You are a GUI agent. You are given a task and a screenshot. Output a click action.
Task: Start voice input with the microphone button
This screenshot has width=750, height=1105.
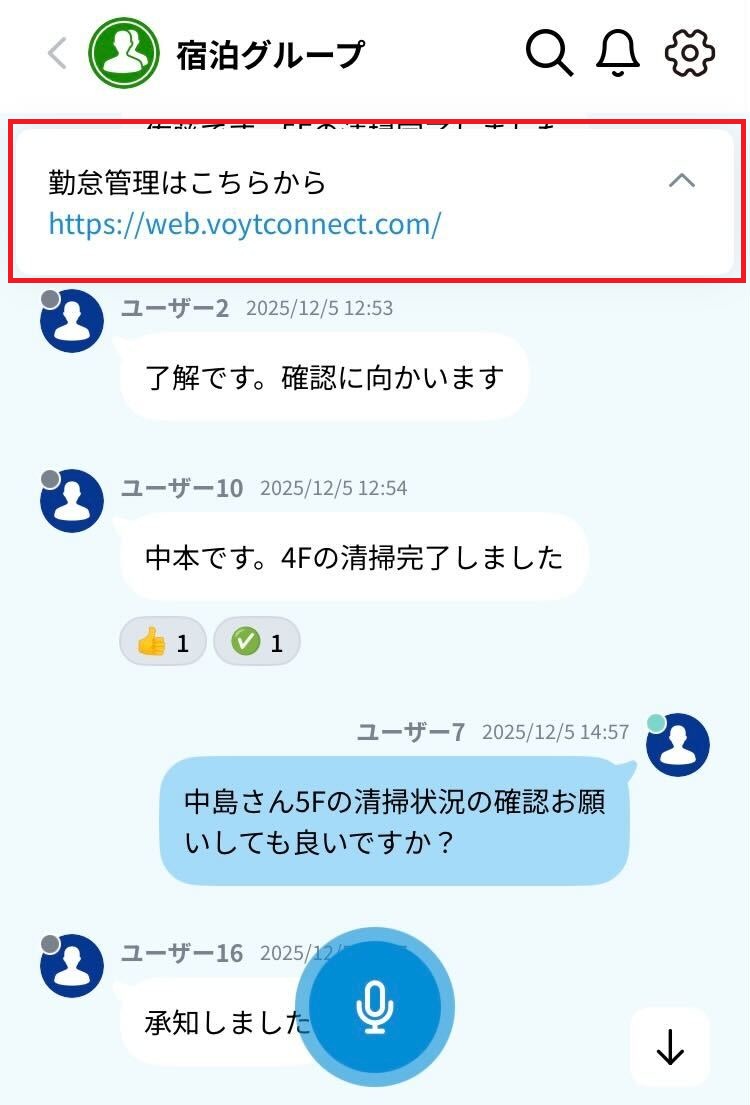pos(376,1006)
